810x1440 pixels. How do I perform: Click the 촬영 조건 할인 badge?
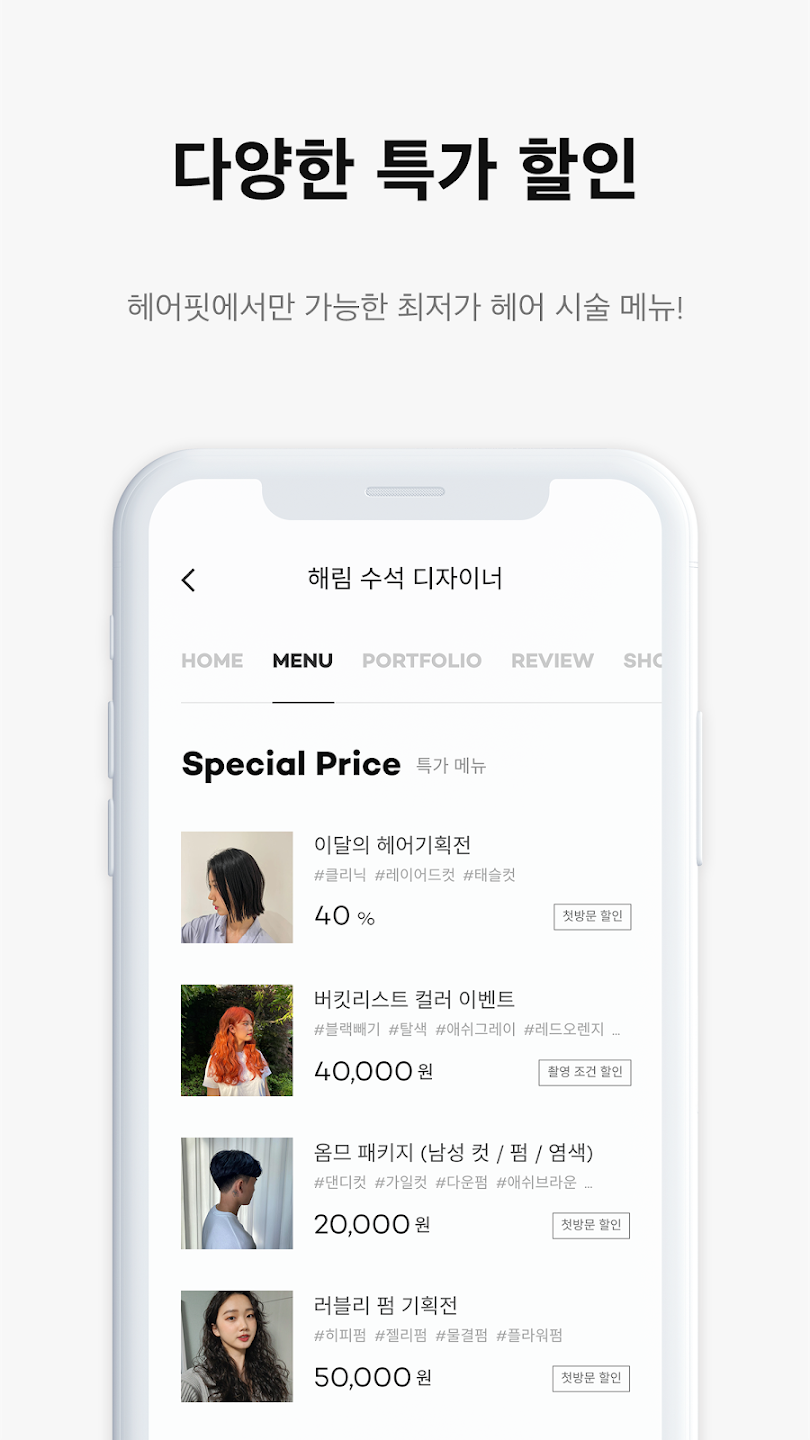tap(583, 1071)
